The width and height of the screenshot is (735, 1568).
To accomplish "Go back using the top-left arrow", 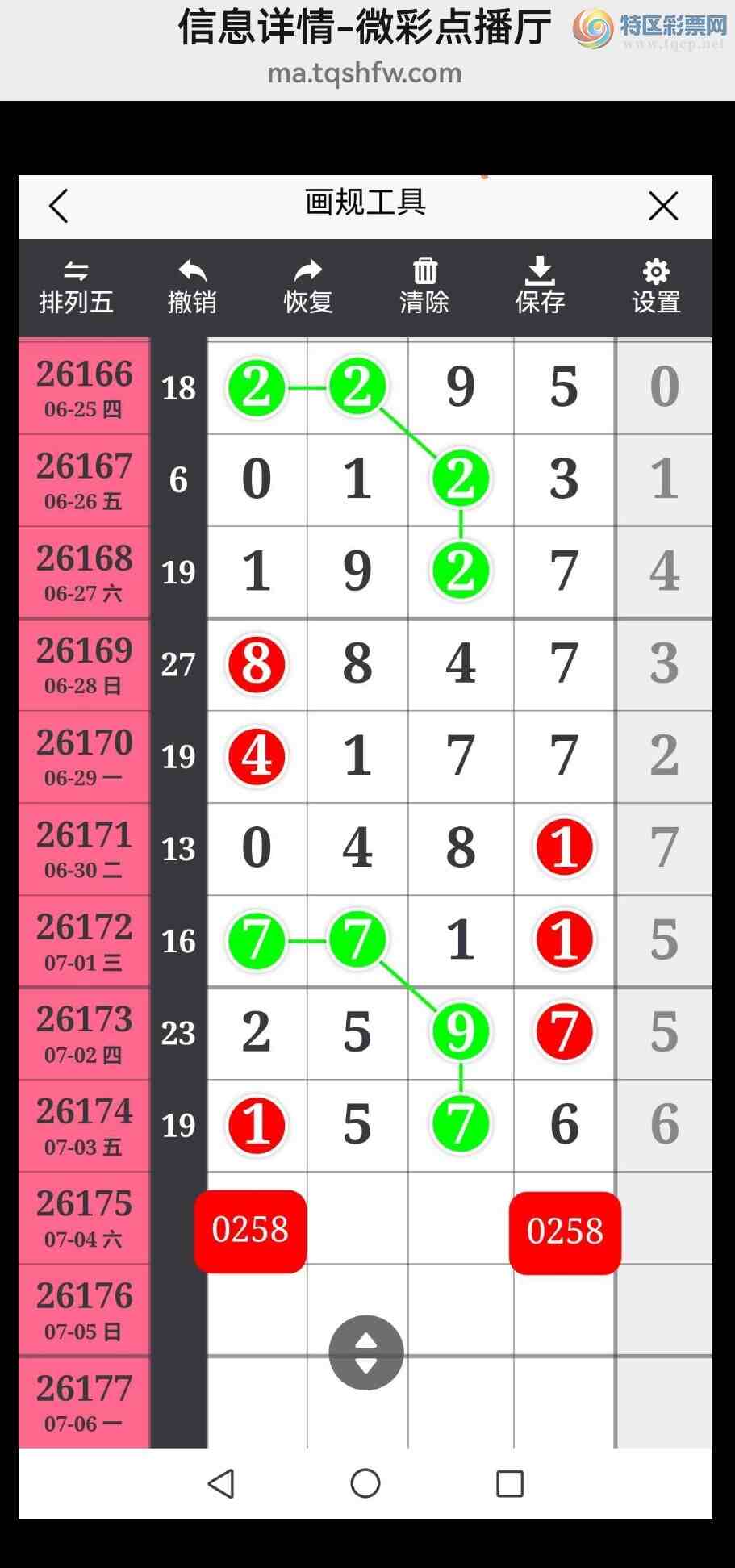I will coord(59,206).
